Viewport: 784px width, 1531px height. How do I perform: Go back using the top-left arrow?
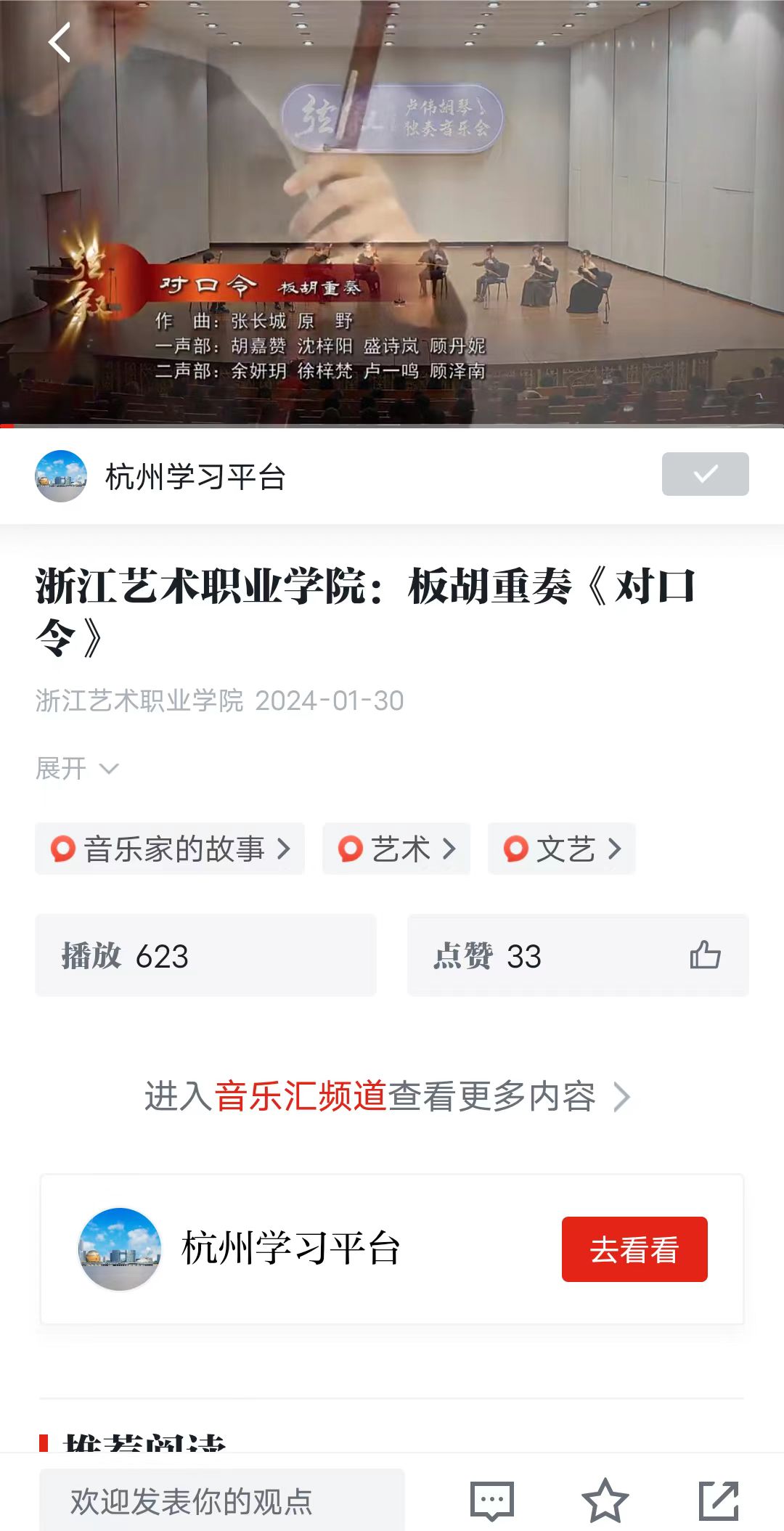pyautogui.click(x=60, y=42)
